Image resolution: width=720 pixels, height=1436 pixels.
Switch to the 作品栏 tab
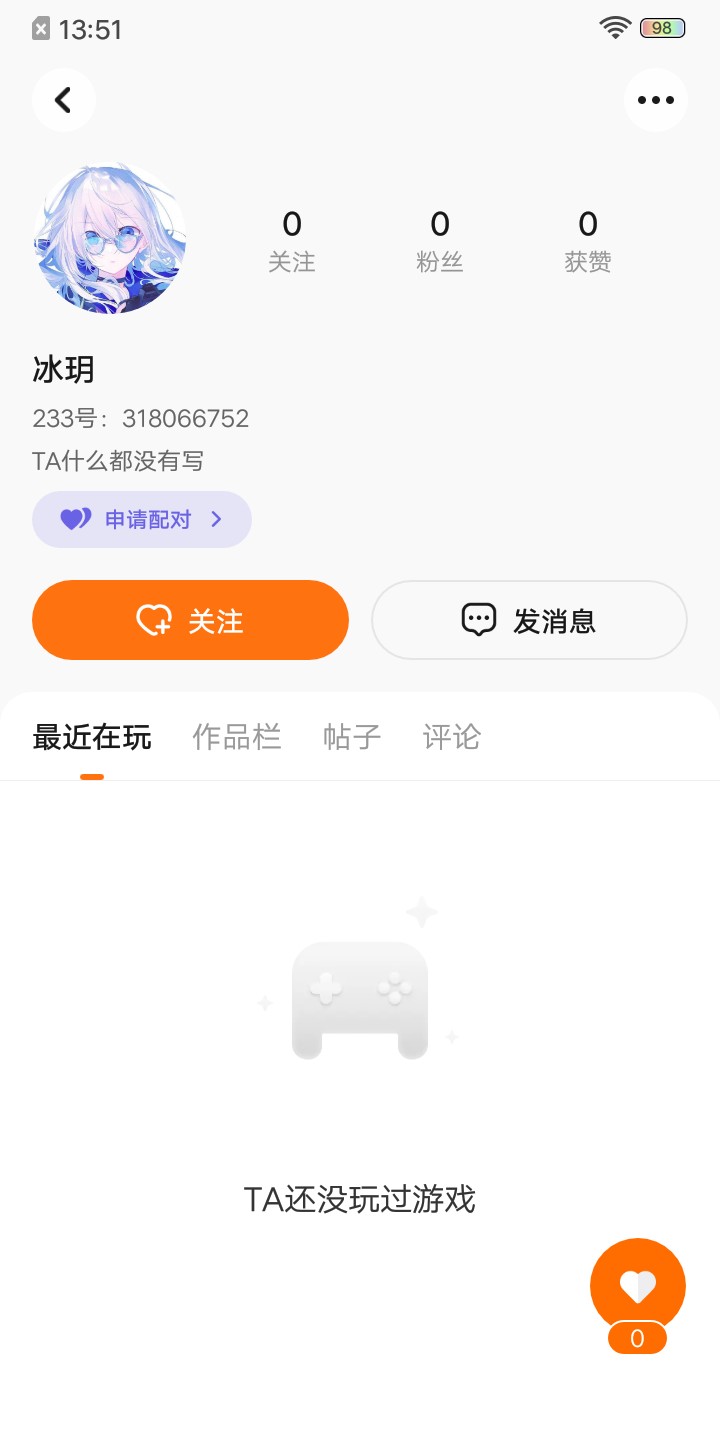click(237, 738)
